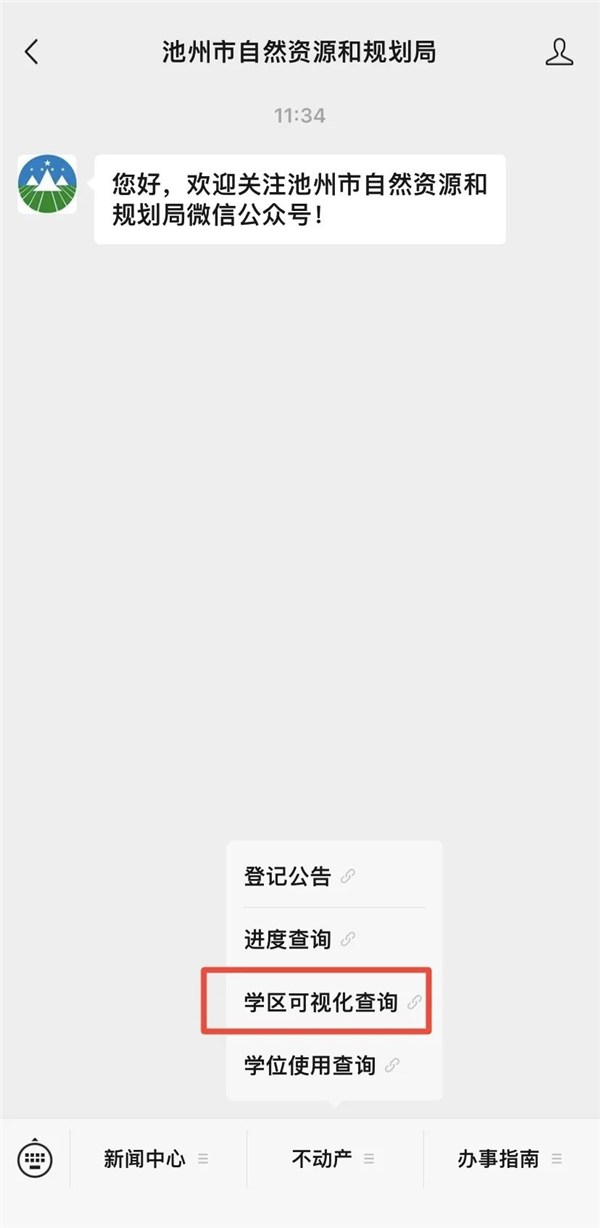Tap the official account avatar
Image resolution: width=600 pixels, height=1228 pixels.
point(47,184)
